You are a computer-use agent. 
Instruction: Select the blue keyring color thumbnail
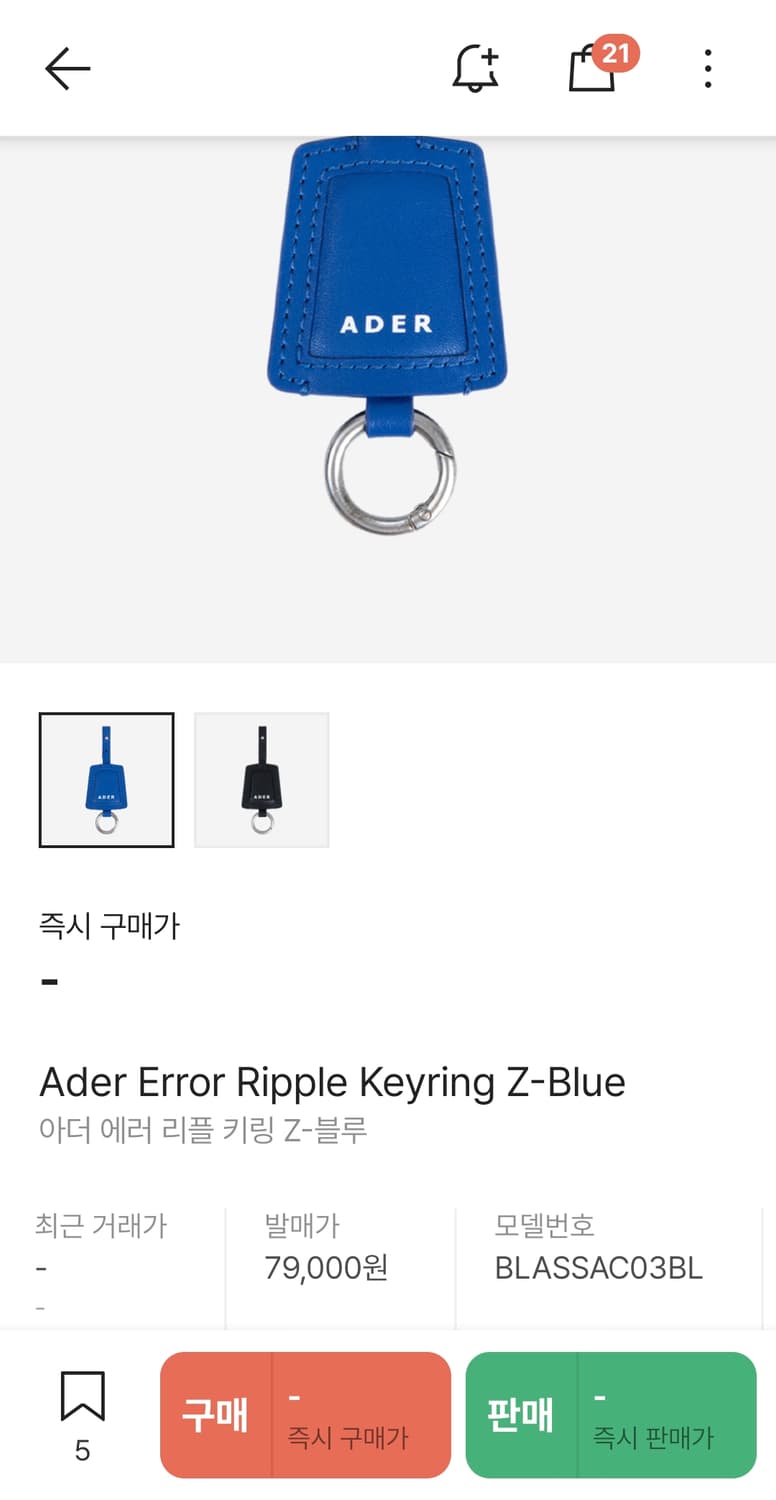107,780
